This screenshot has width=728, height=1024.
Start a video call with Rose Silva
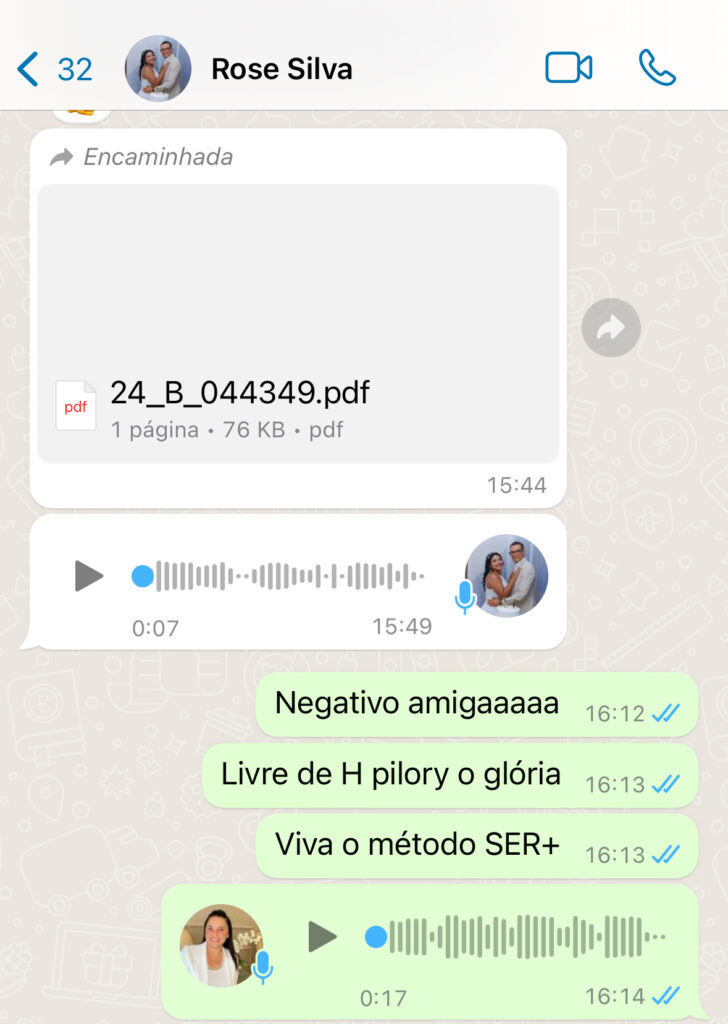point(568,68)
